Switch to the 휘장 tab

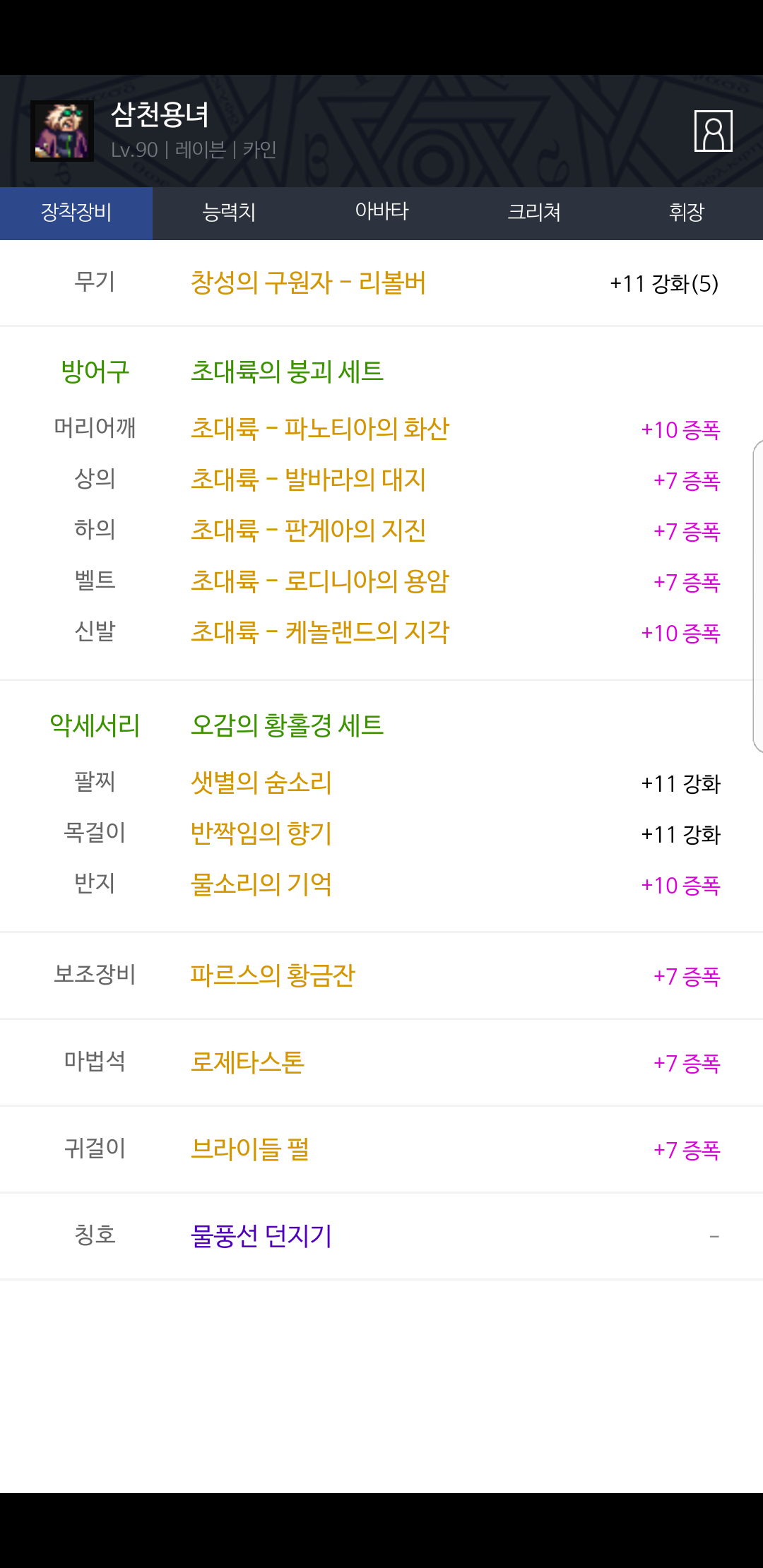tap(686, 213)
